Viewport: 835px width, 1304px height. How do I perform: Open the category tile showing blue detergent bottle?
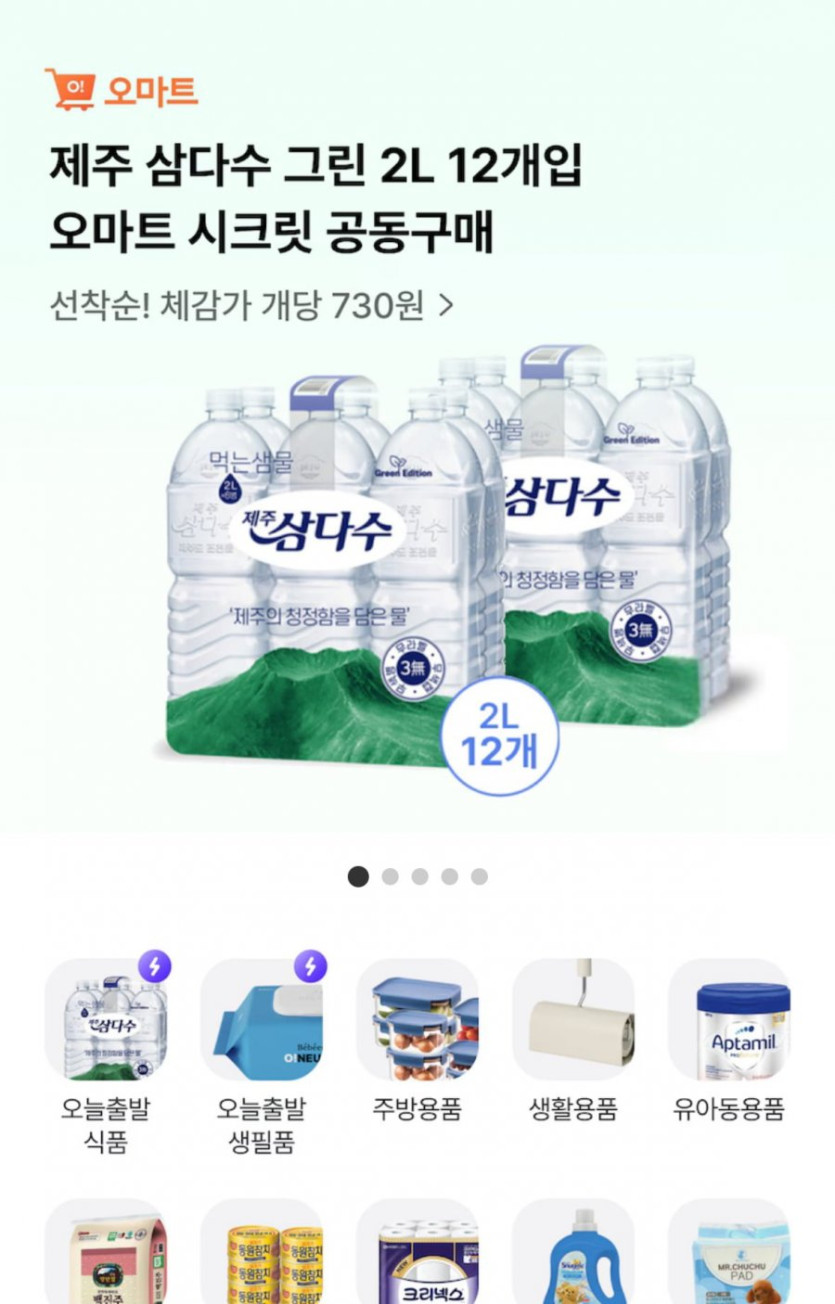[x=573, y=1255]
